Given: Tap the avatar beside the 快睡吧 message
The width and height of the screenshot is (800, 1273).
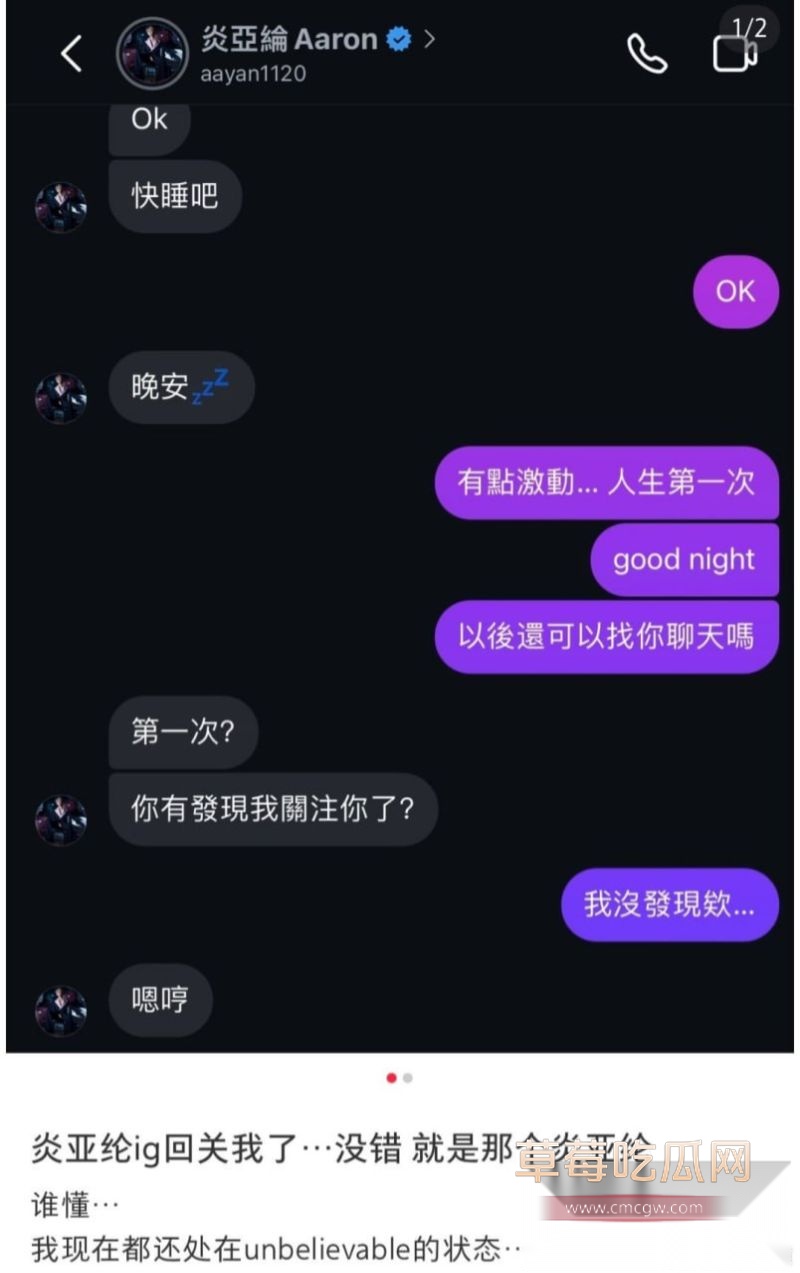Looking at the screenshot, I should (x=60, y=205).
